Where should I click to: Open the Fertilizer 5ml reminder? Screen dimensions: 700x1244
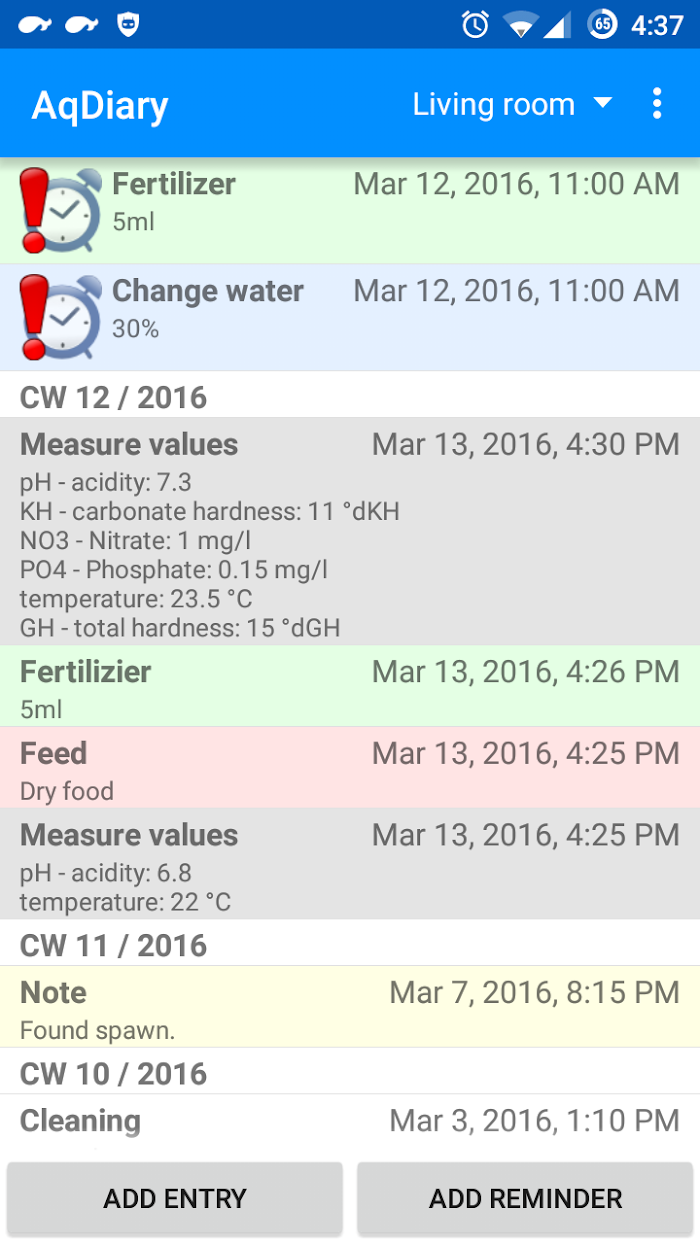pos(350,210)
